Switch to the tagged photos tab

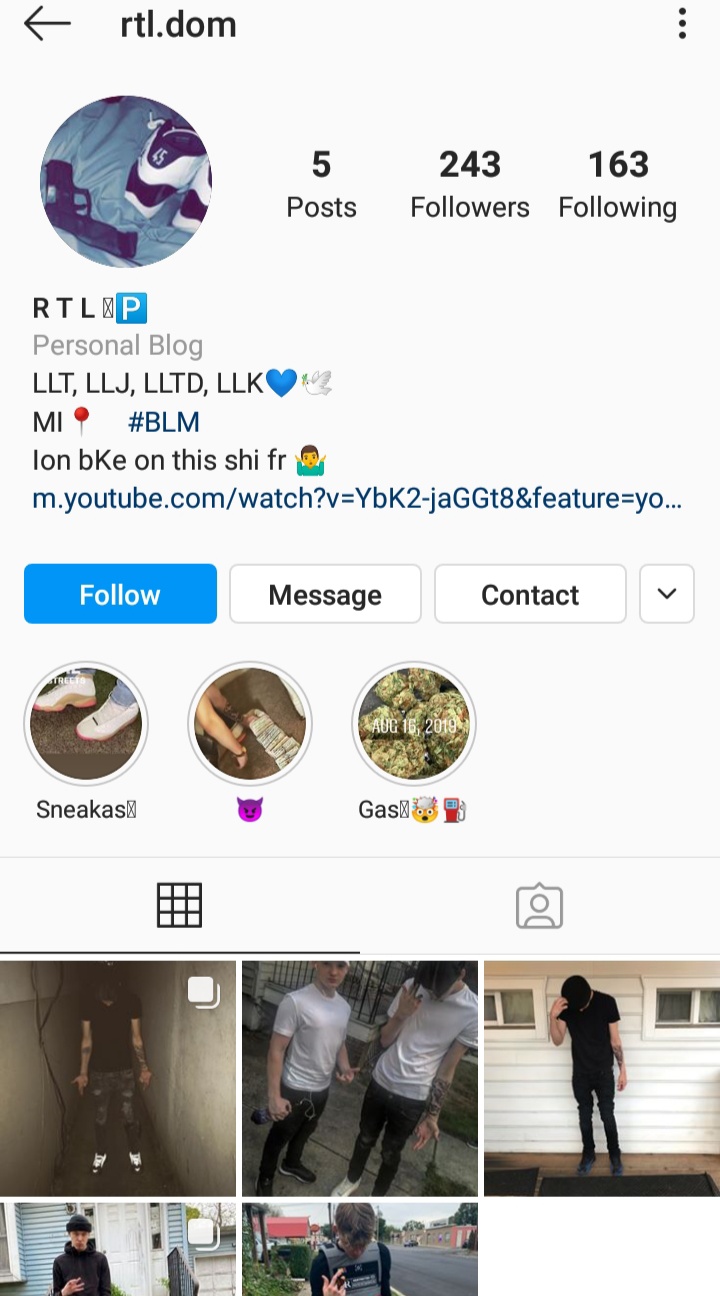540,906
